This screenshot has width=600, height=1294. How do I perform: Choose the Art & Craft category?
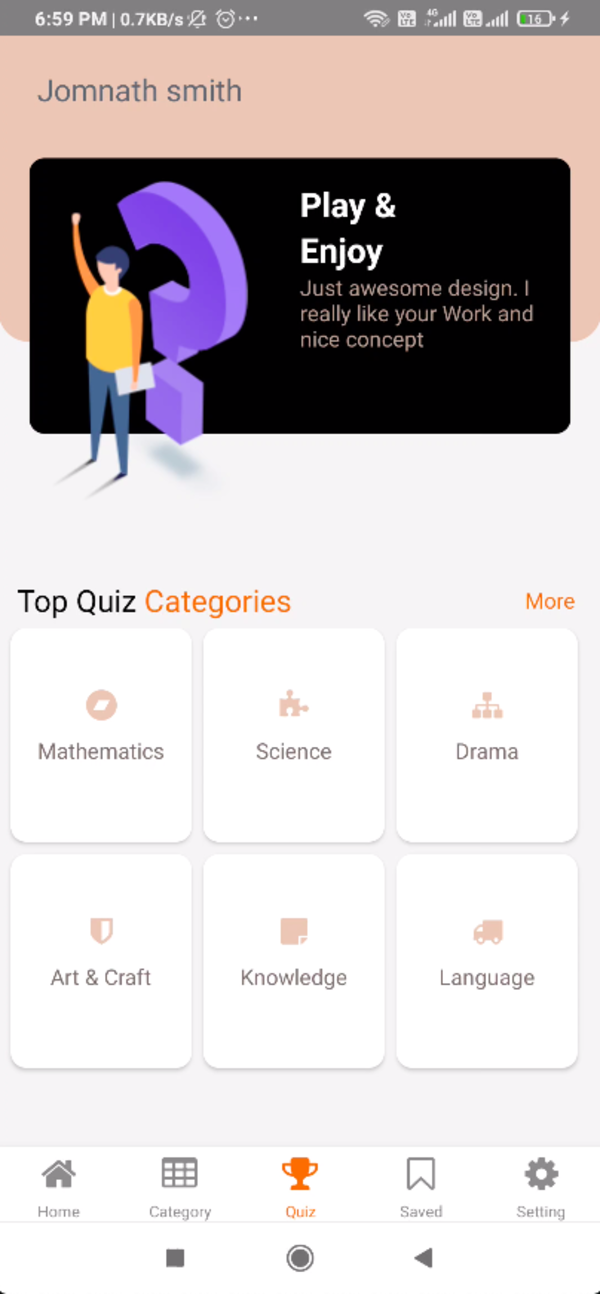[x=101, y=961]
